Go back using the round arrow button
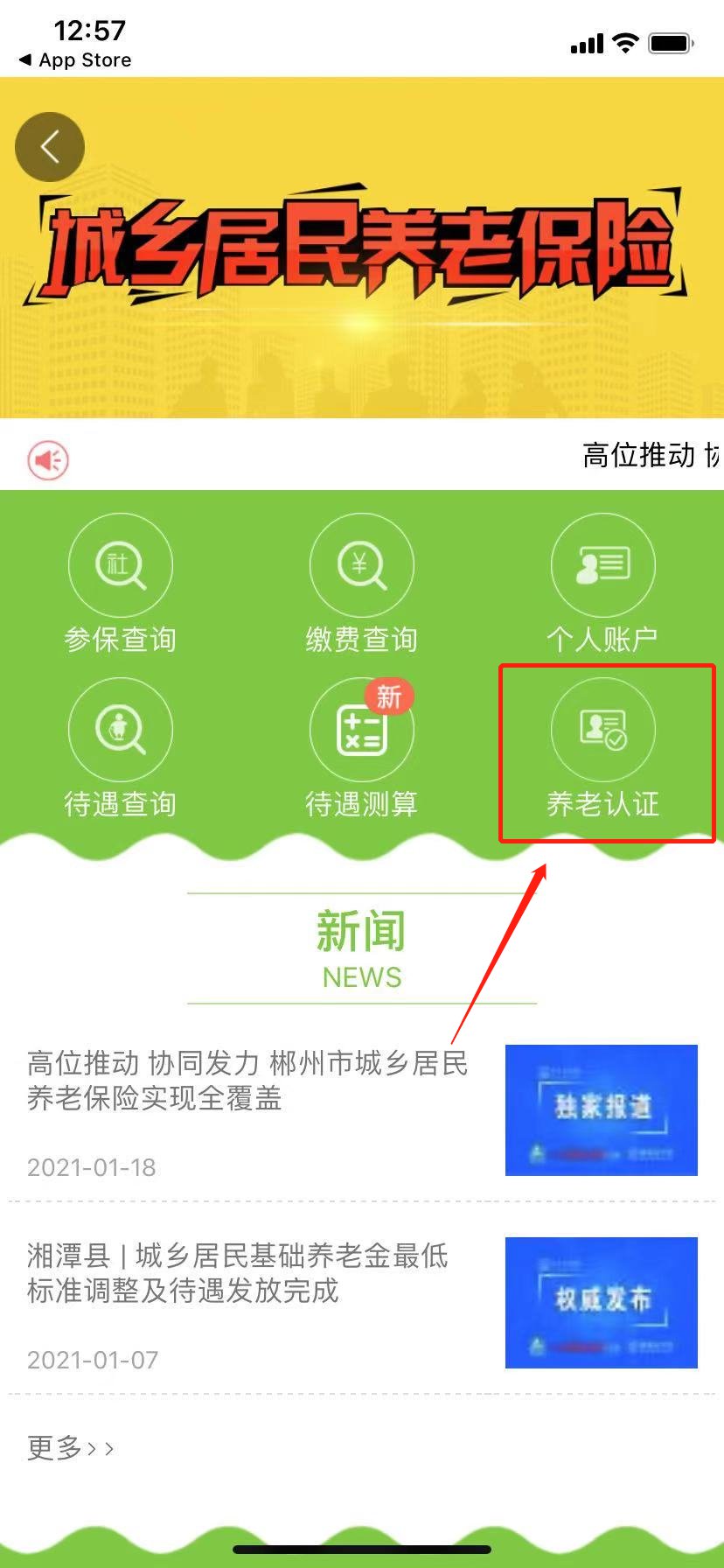The height and width of the screenshot is (1568, 724). click(x=50, y=147)
